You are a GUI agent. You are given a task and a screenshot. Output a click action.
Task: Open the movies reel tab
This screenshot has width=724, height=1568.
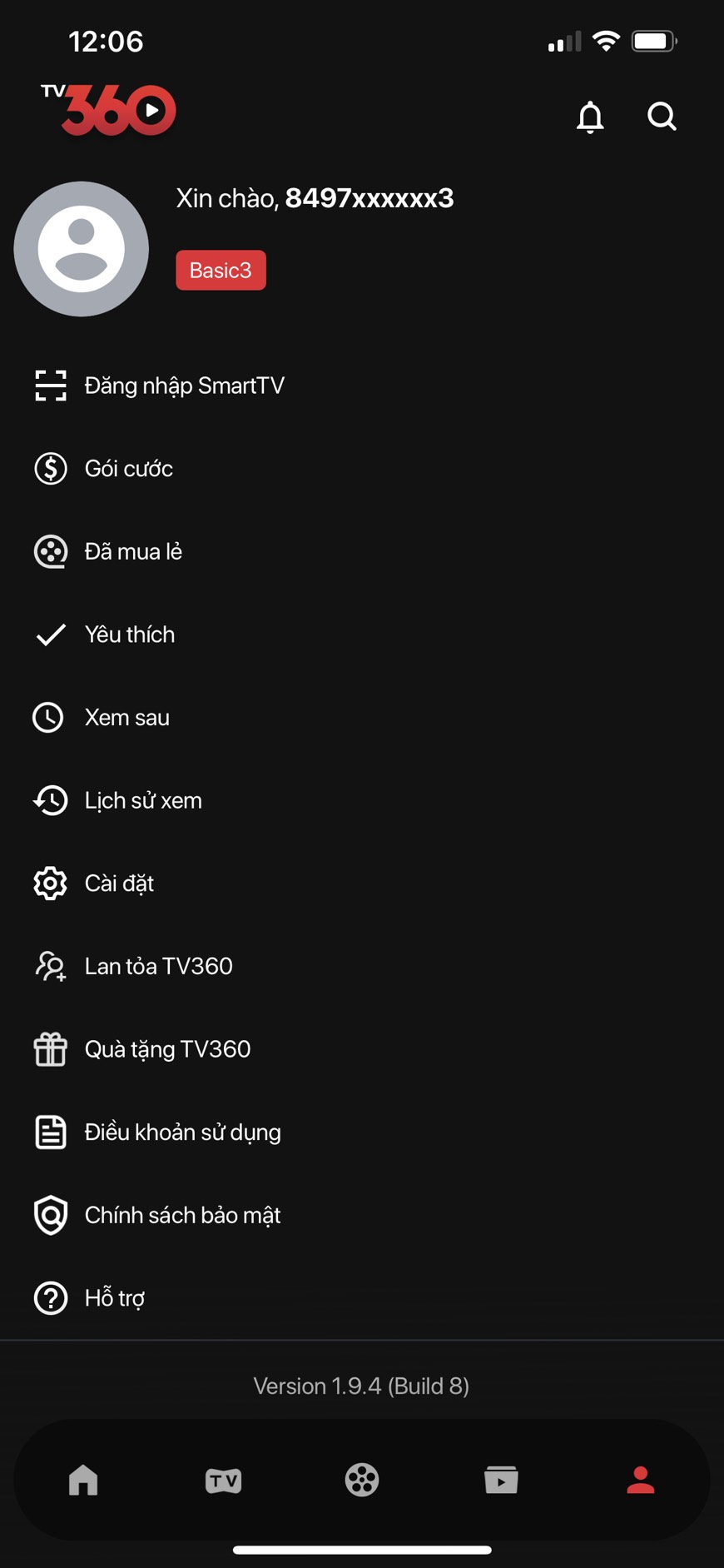click(361, 1481)
